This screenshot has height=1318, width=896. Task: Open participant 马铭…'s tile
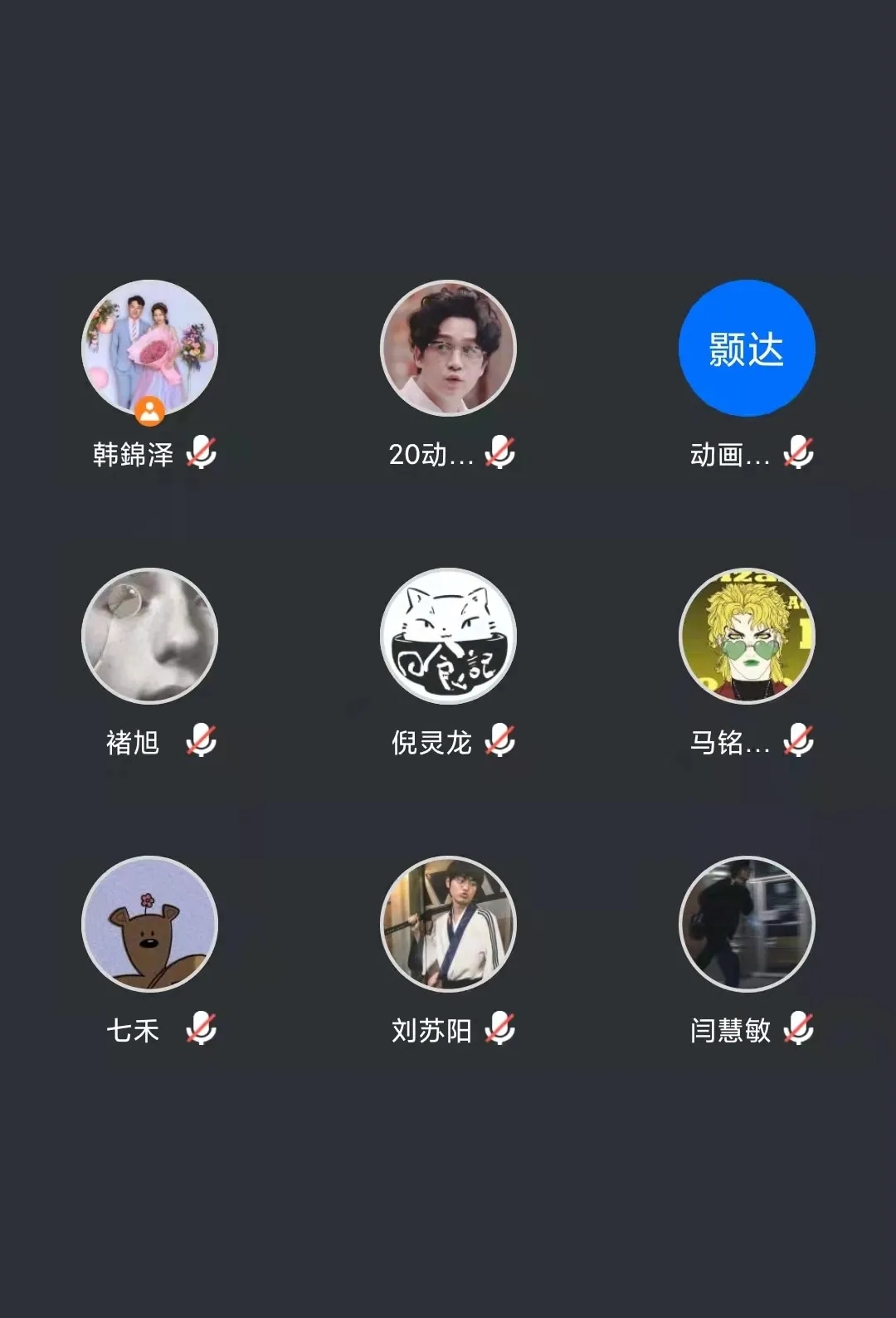click(747, 636)
